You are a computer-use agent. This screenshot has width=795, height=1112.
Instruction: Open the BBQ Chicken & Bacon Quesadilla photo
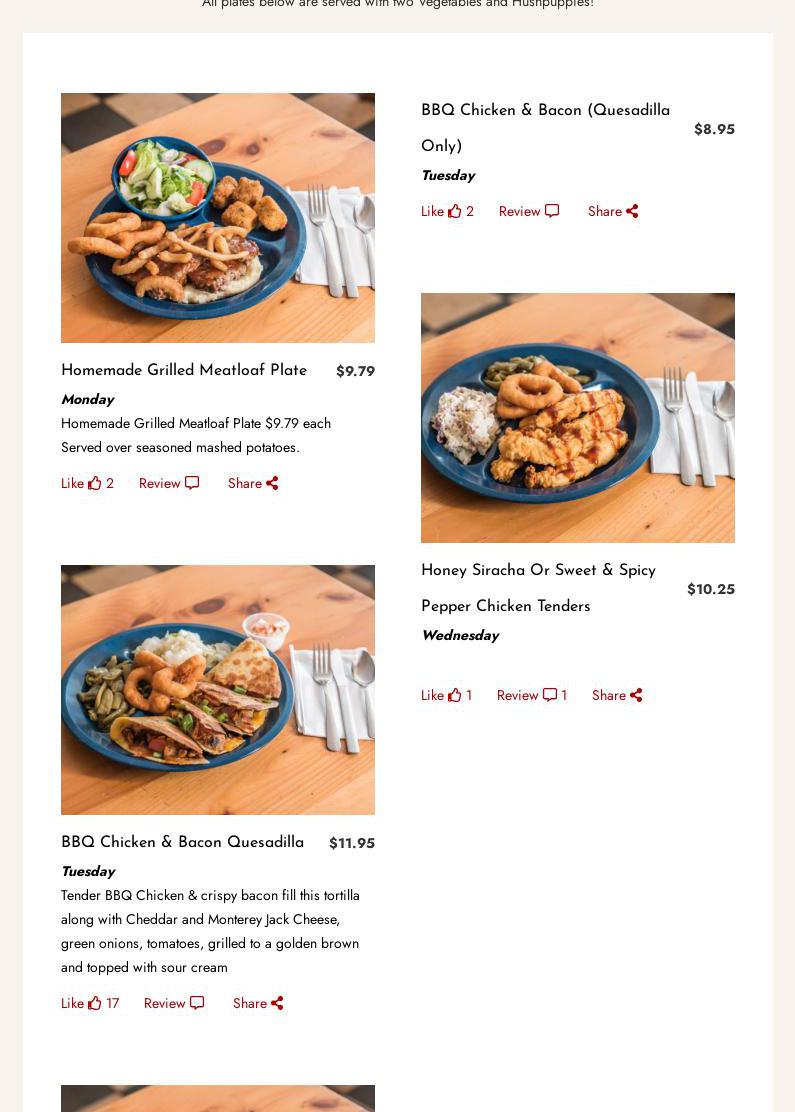coord(218,690)
